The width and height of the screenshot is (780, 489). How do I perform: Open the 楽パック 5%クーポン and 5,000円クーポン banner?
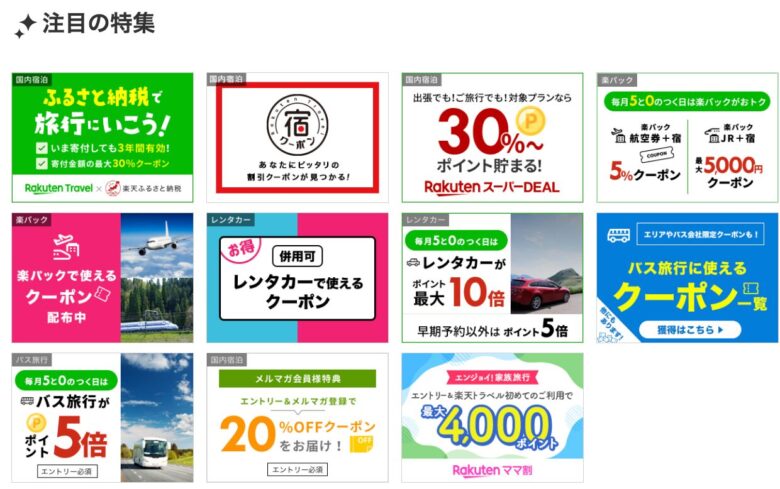click(x=687, y=138)
